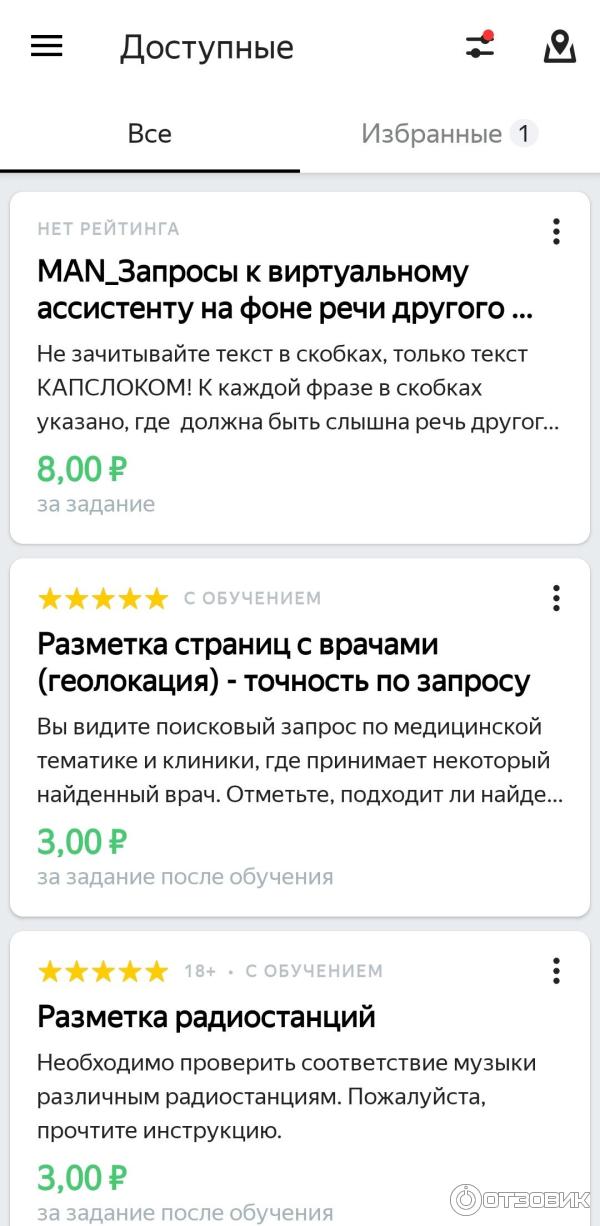The image size is (600, 1226).
Task: Open the hamburger navigation menu
Action: click(x=46, y=46)
